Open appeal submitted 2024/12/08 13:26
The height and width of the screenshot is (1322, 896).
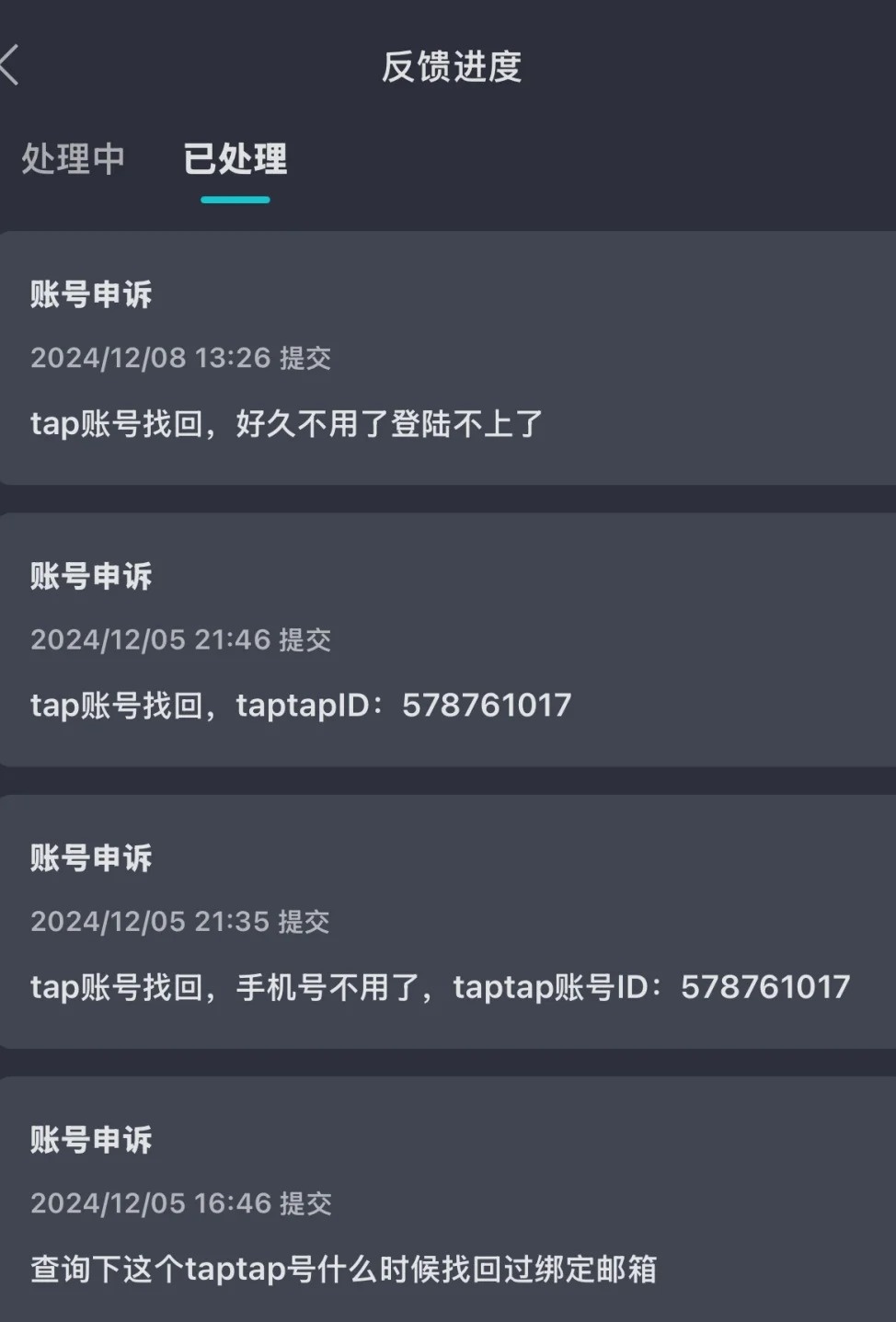coord(448,358)
